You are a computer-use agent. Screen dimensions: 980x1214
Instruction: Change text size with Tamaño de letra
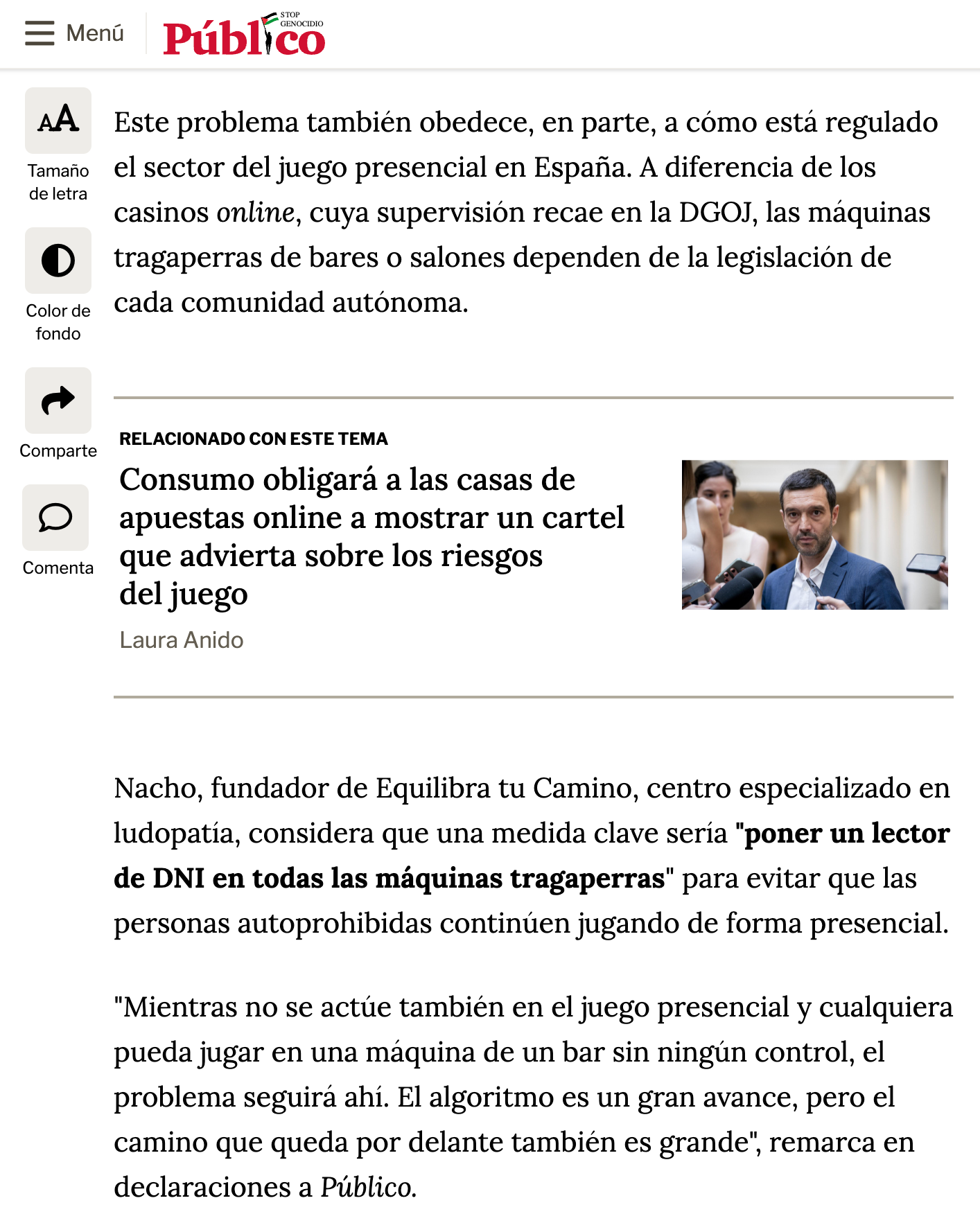coord(58,121)
